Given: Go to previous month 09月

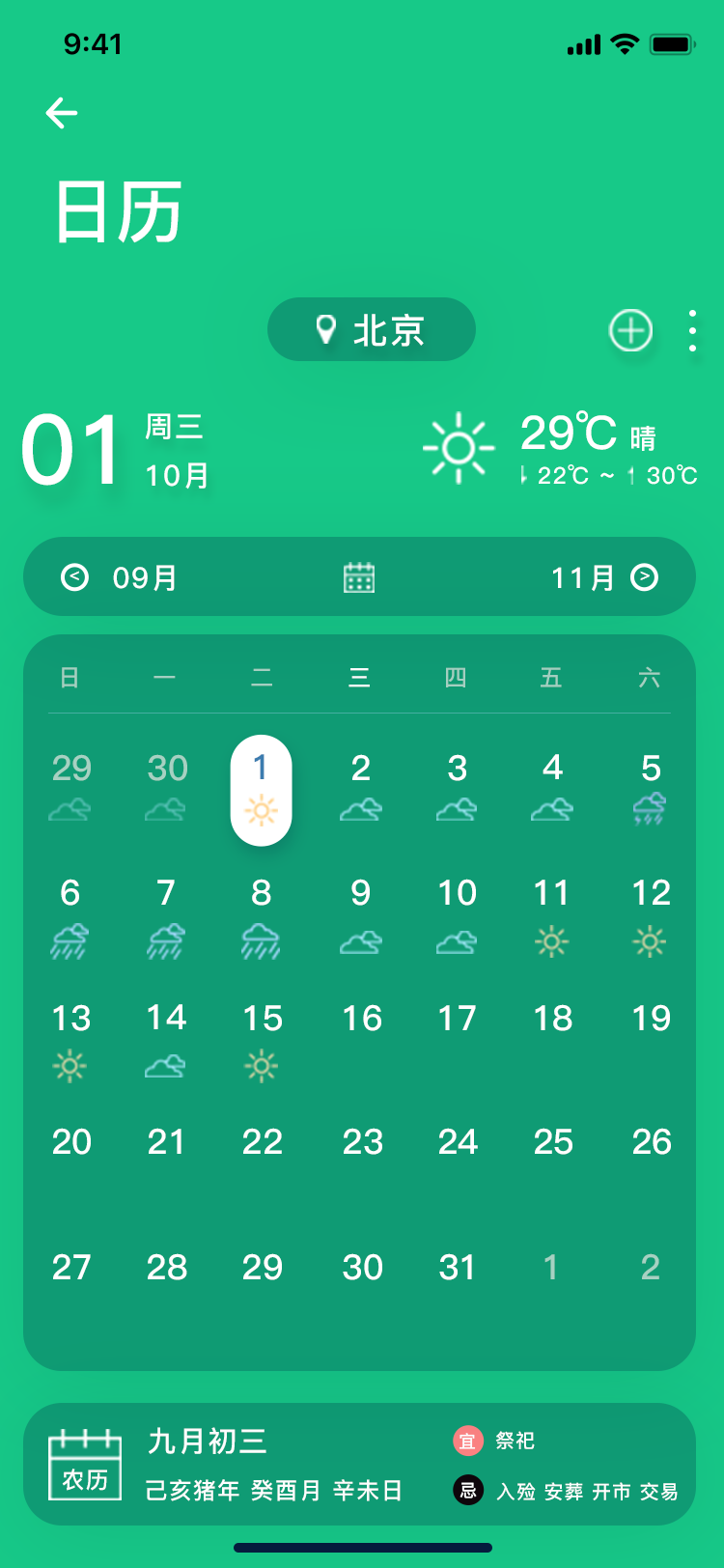Looking at the screenshot, I should coord(120,577).
